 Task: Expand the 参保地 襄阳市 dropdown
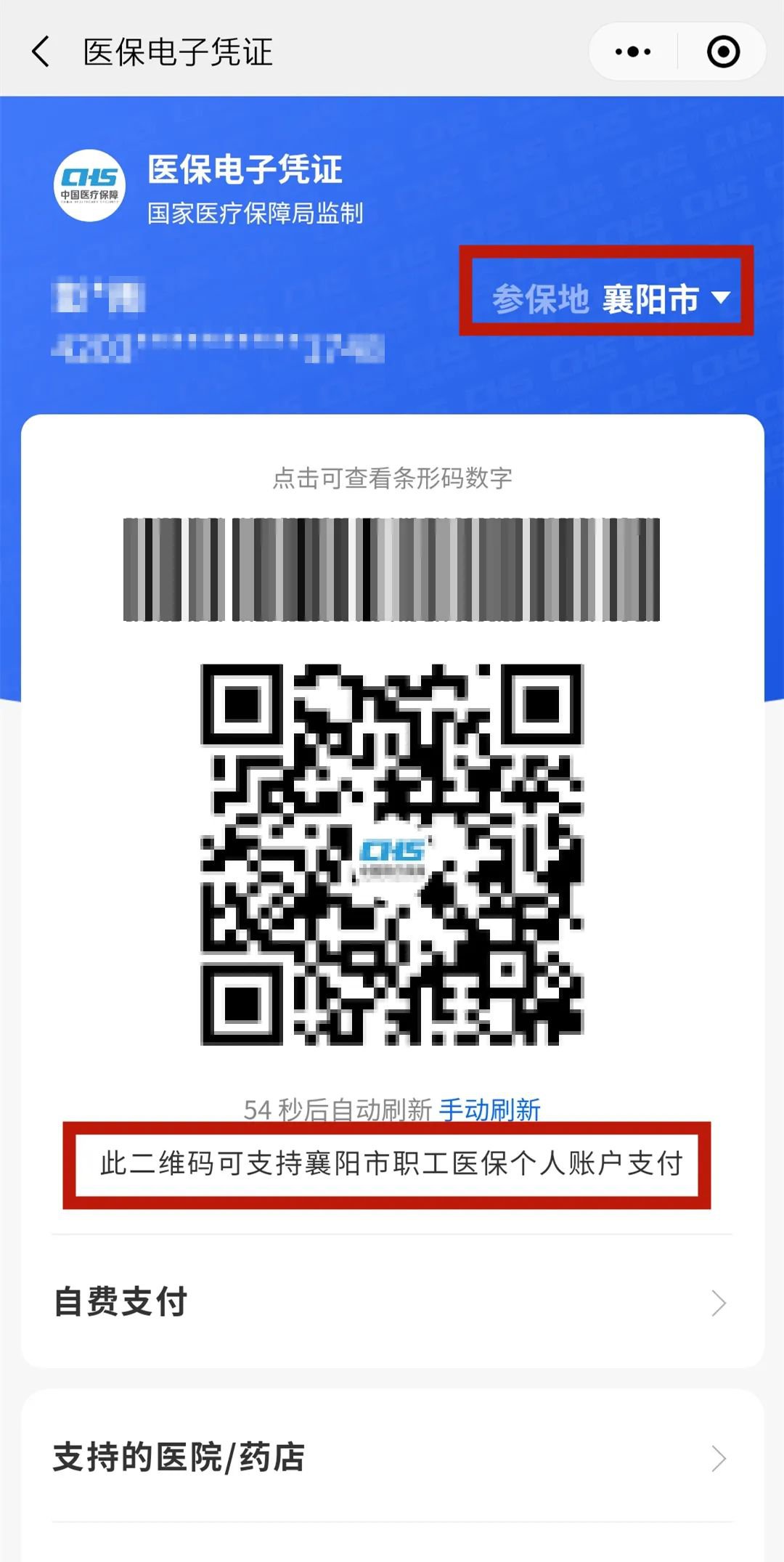point(611,298)
